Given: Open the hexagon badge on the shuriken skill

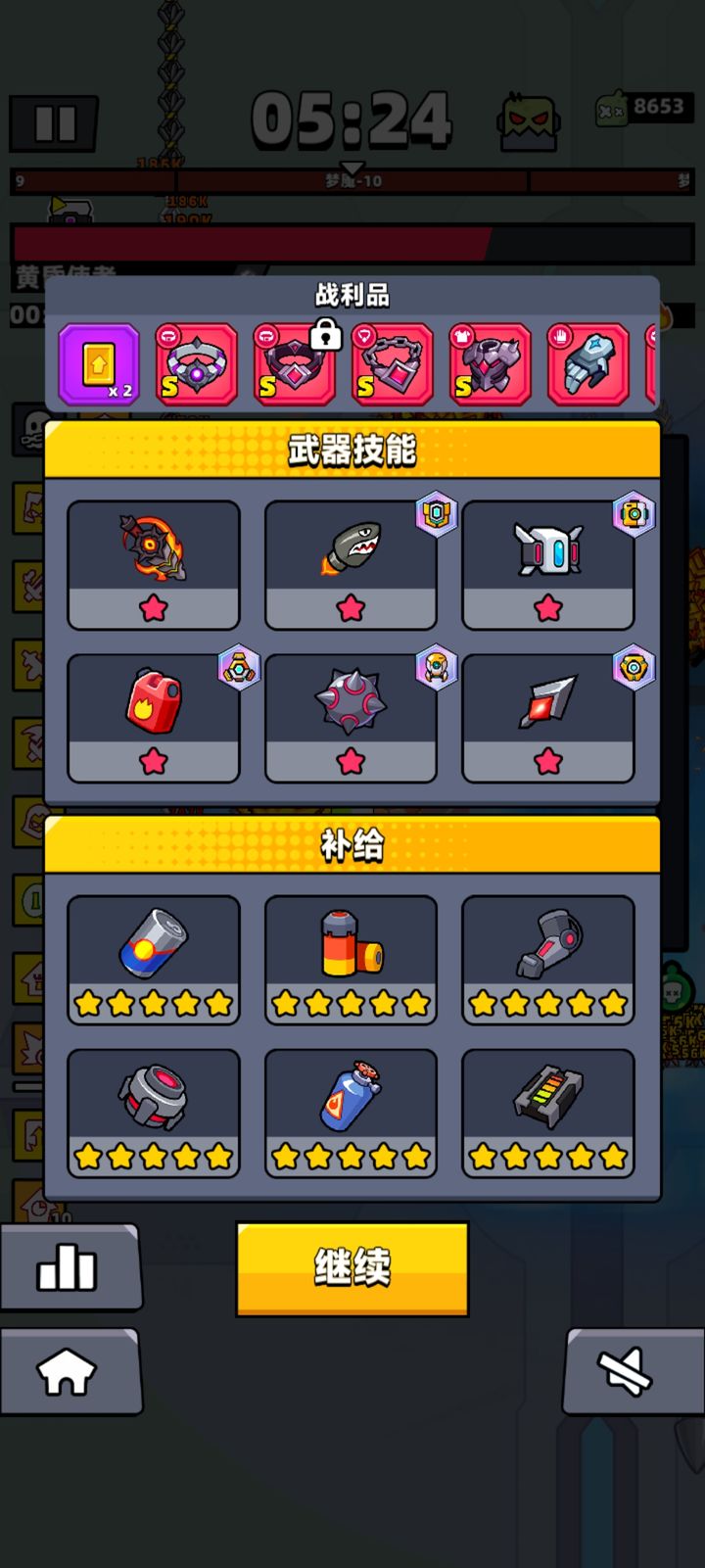Looking at the screenshot, I should pos(634,670).
